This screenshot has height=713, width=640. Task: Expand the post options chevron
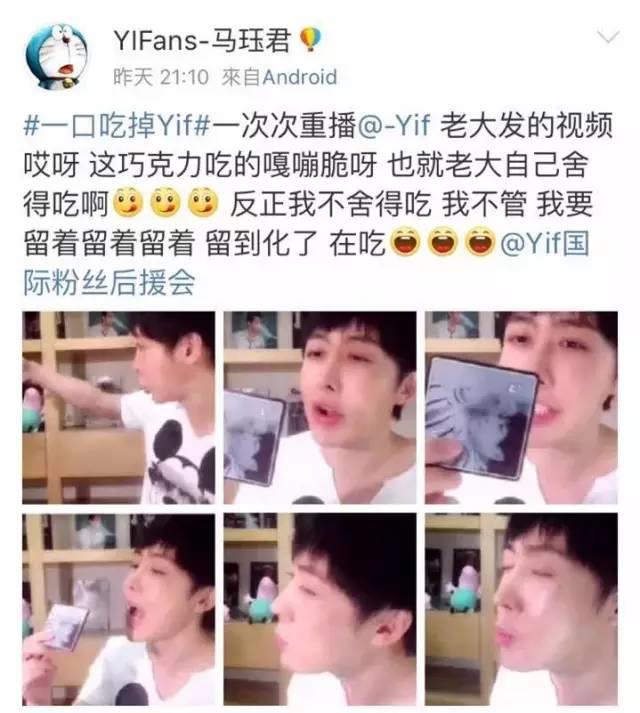tap(607, 38)
